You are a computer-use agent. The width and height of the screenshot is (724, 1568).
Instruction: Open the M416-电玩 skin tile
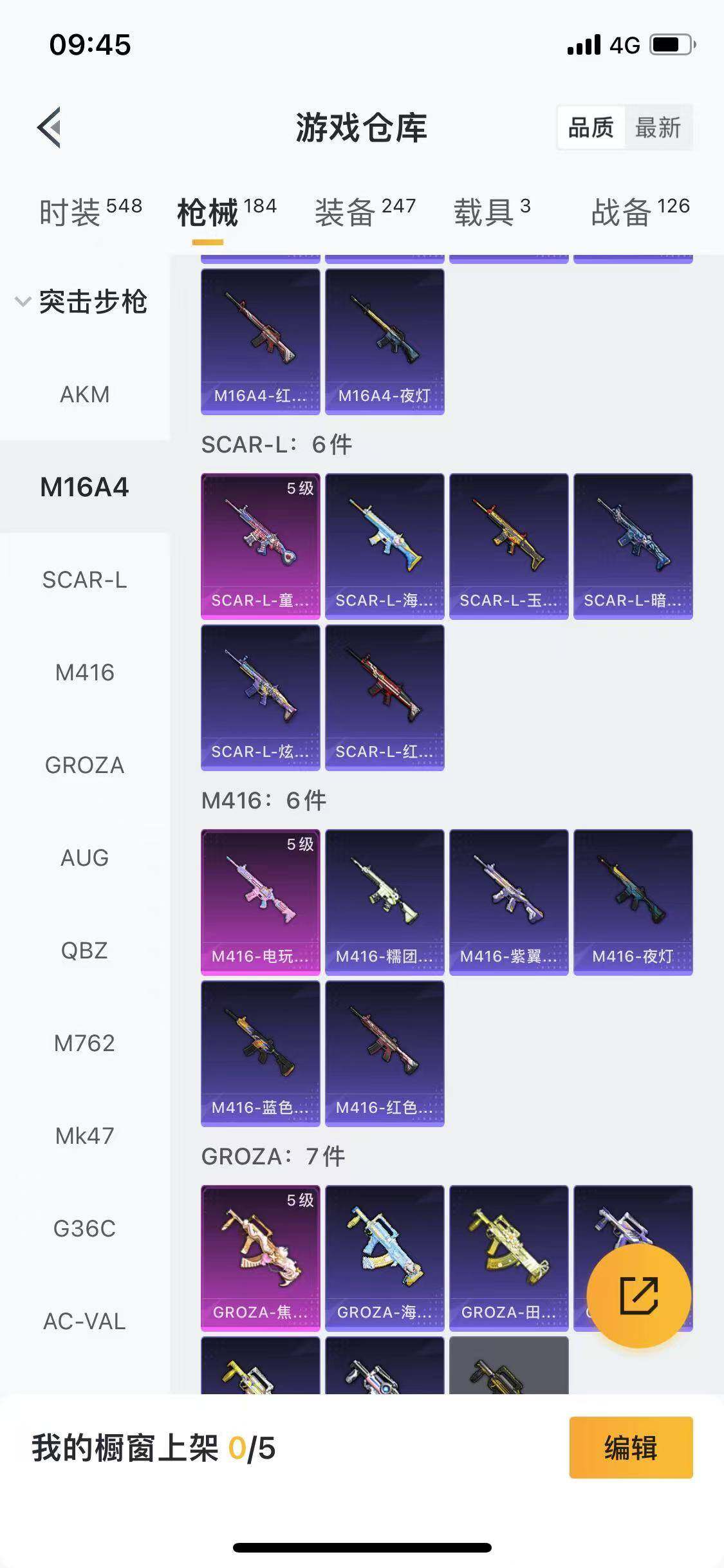tap(260, 902)
